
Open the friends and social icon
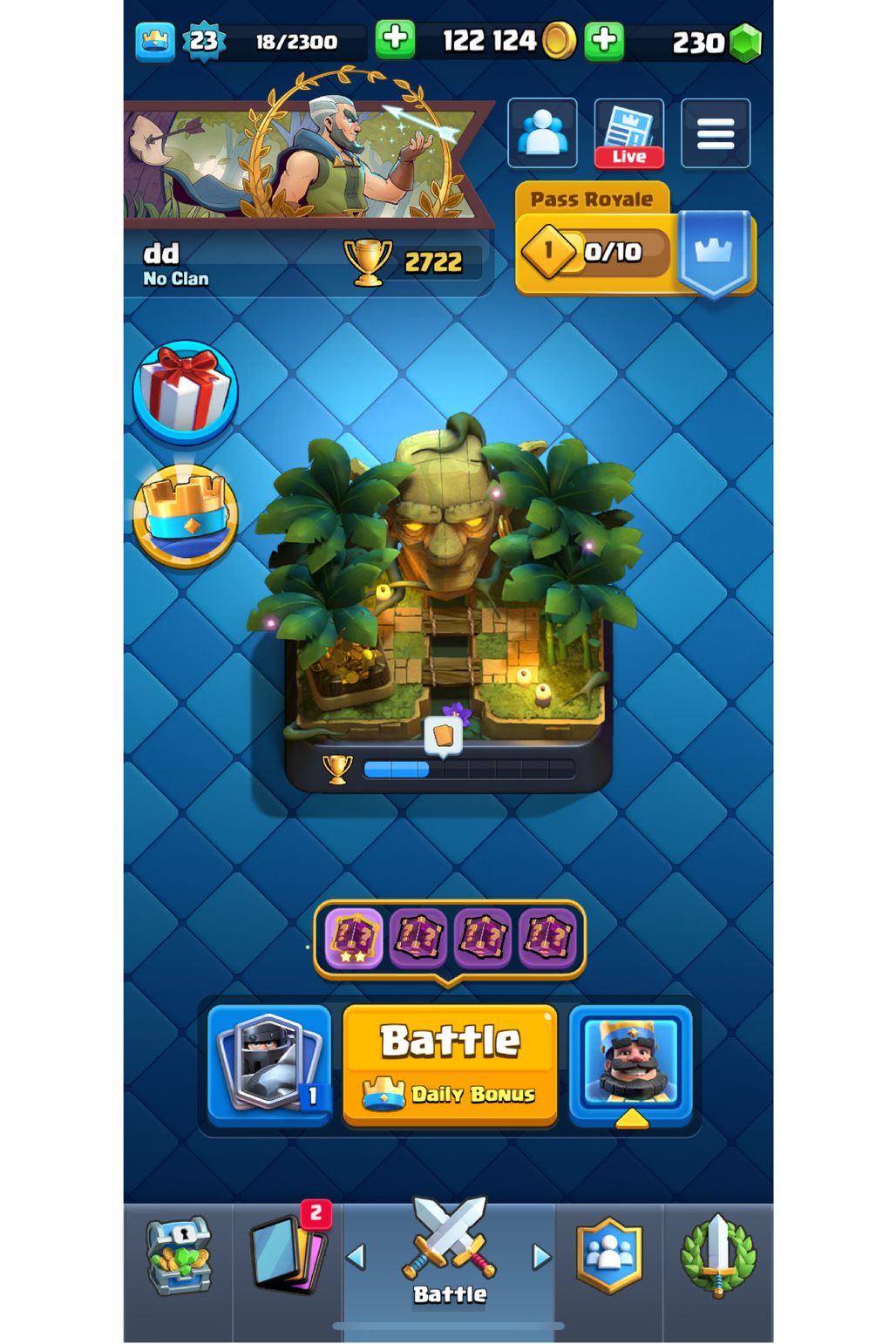pos(542,133)
